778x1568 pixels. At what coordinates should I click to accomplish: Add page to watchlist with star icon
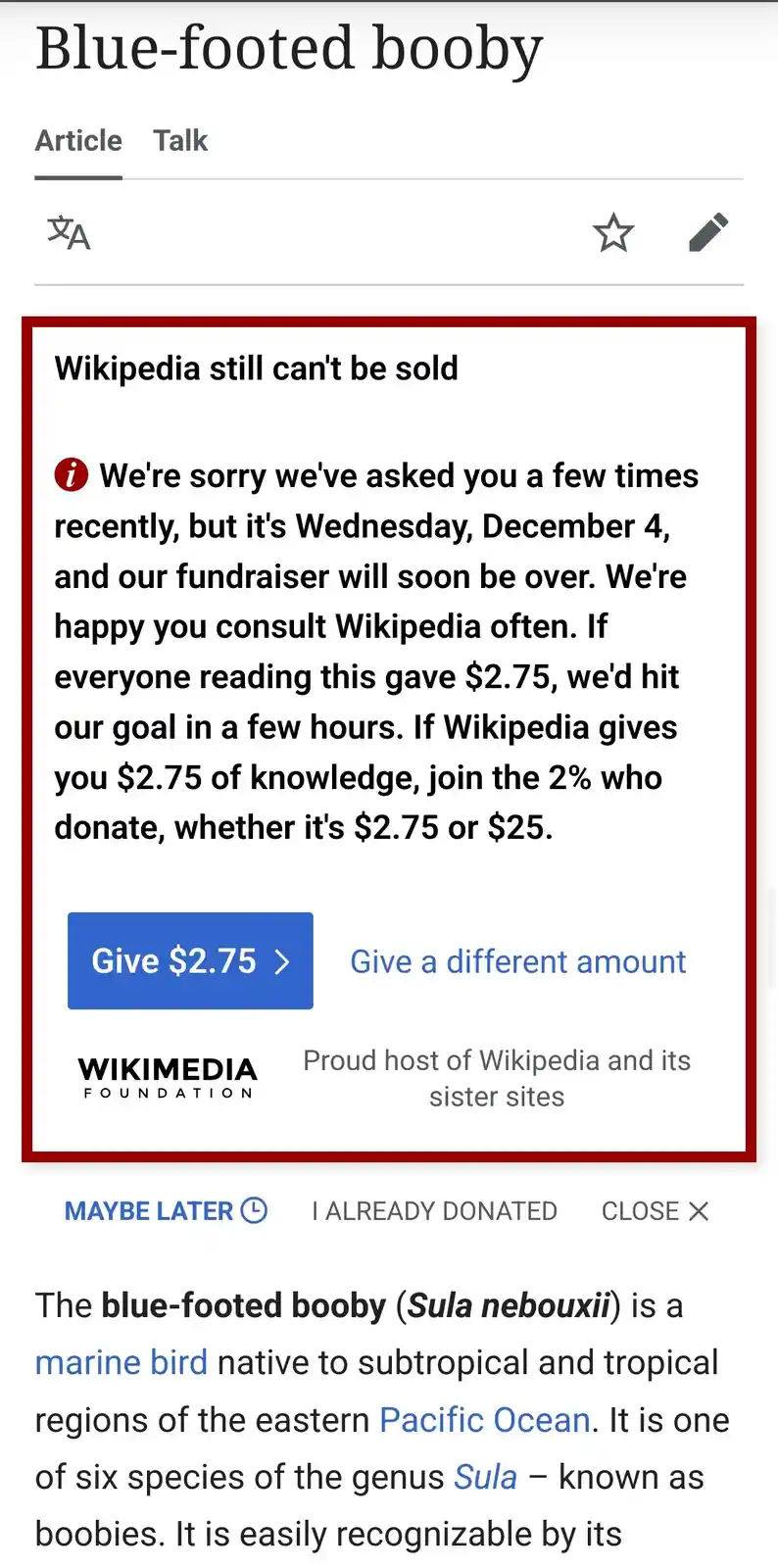point(613,232)
